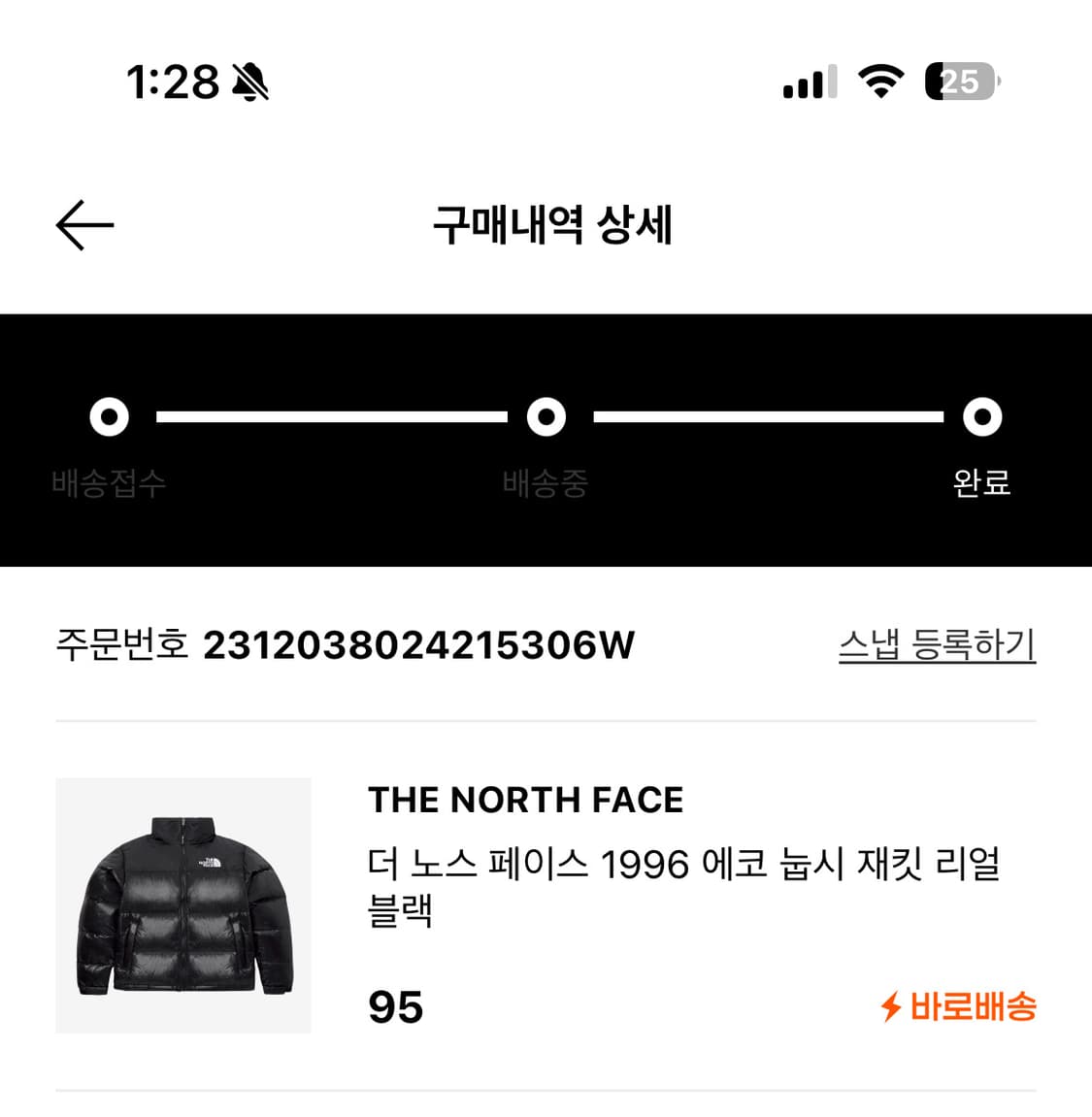Select the 배송중 shipping progress dot
Viewport: 1092px width, 1117px height.
coord(546,416)
